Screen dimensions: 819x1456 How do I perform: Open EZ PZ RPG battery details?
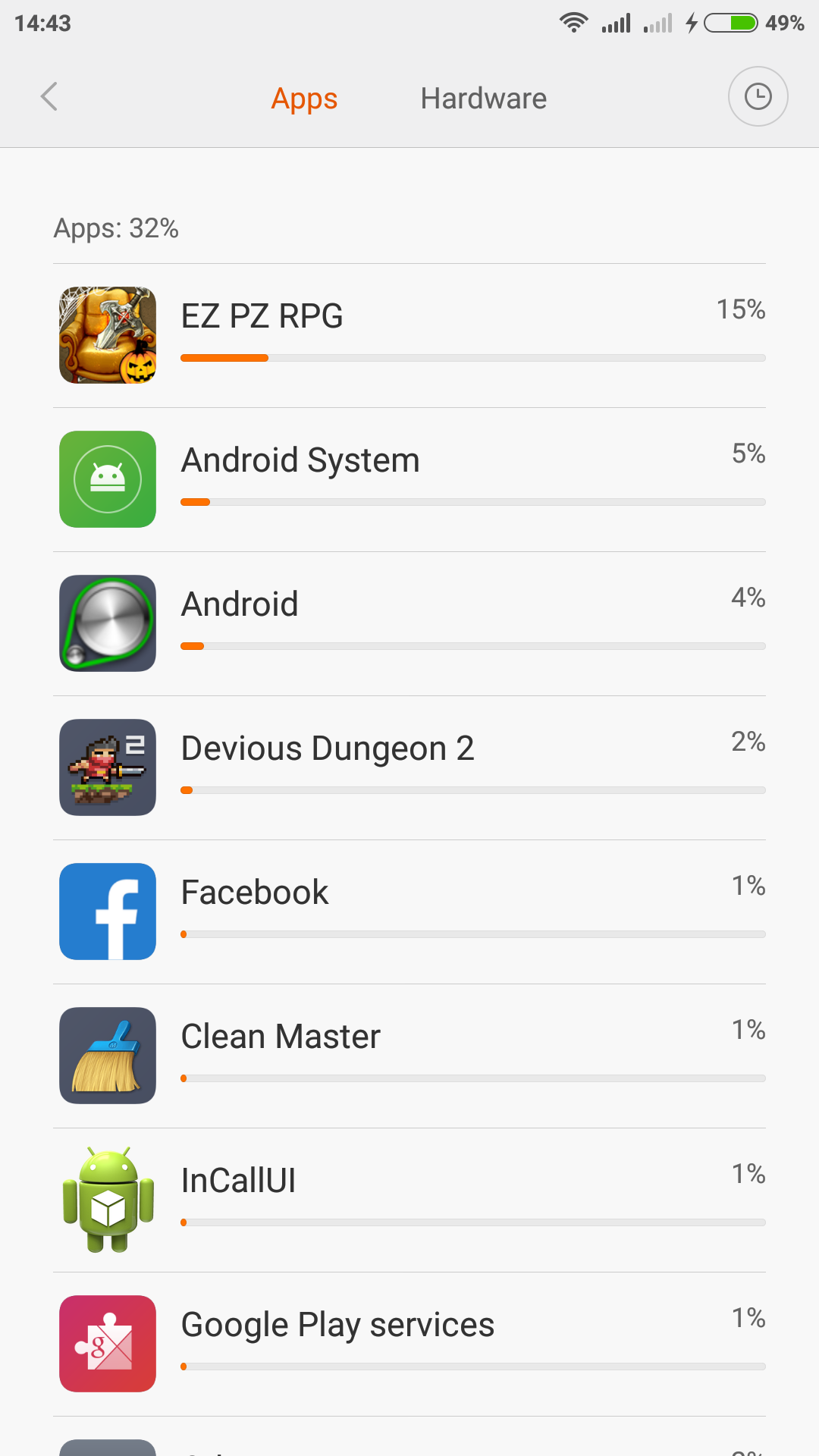[409, 335]
